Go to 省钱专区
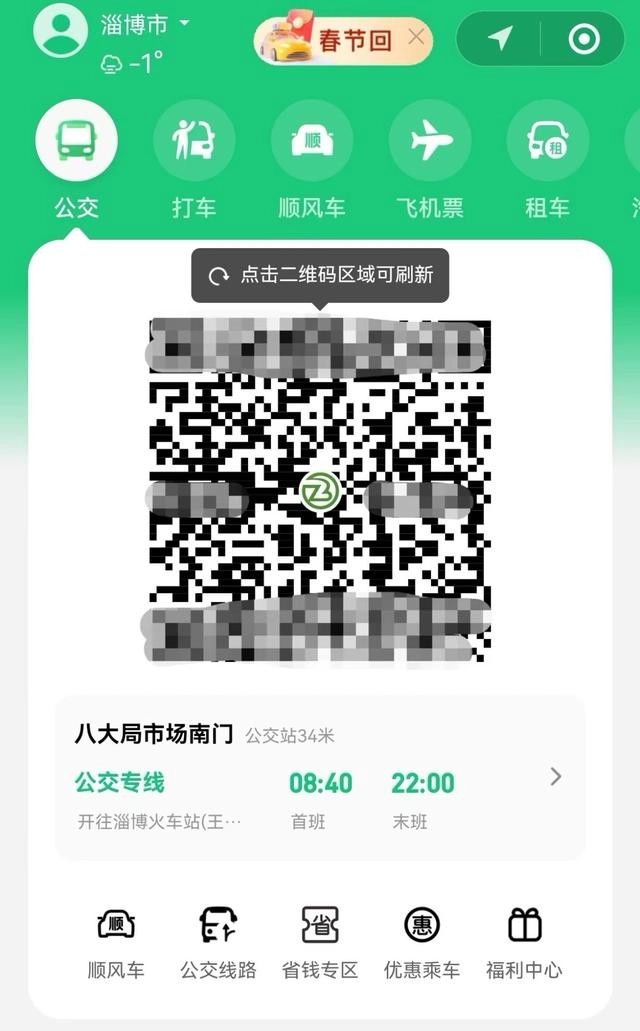Viewport: 640px width, 1031px height. [x=320, y=942]
